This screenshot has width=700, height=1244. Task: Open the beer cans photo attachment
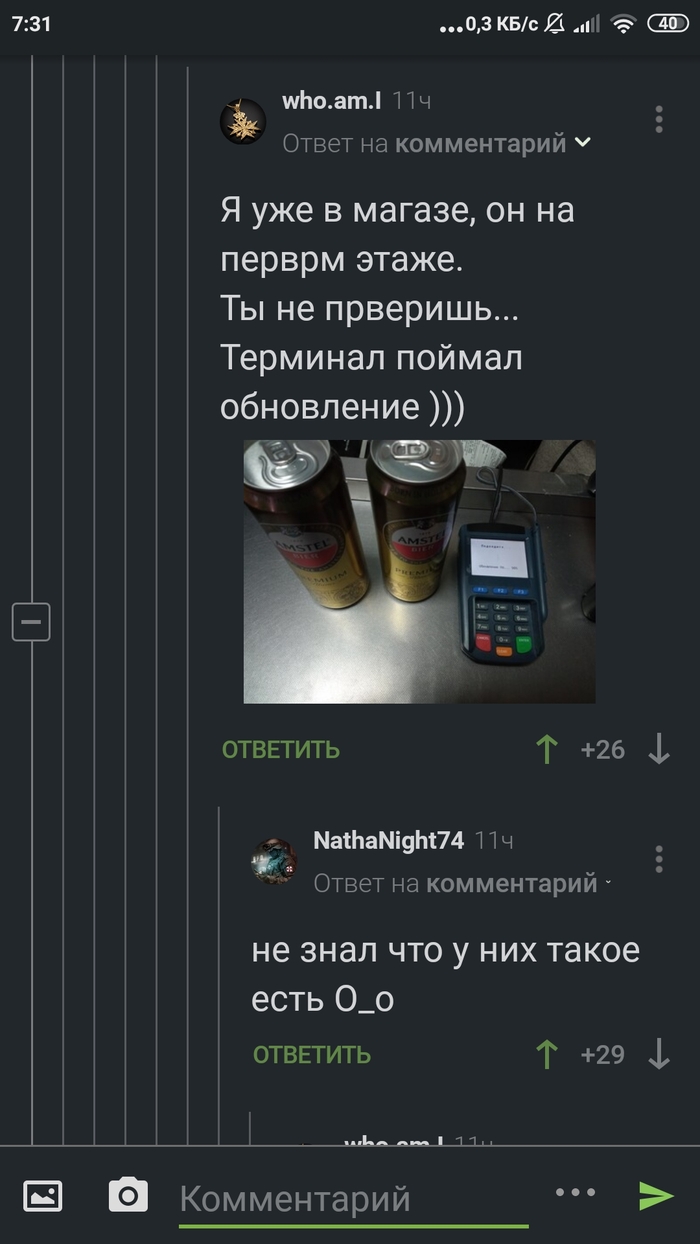[419, 571]
